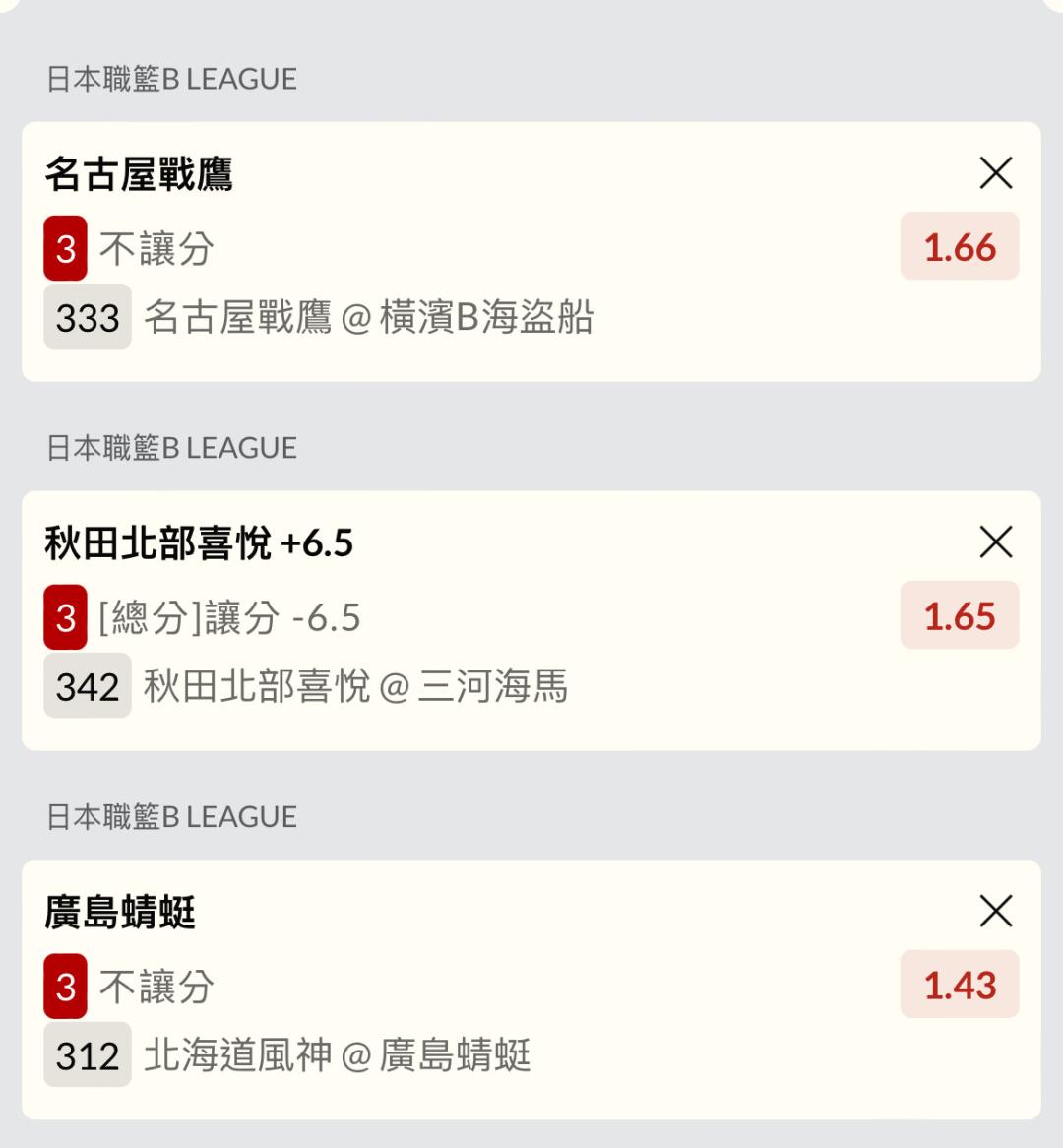1063x1148 pixels.
Task: Tap the 1.65 odds for 秋田北部喜悅
Action: [x=960, y=616]
